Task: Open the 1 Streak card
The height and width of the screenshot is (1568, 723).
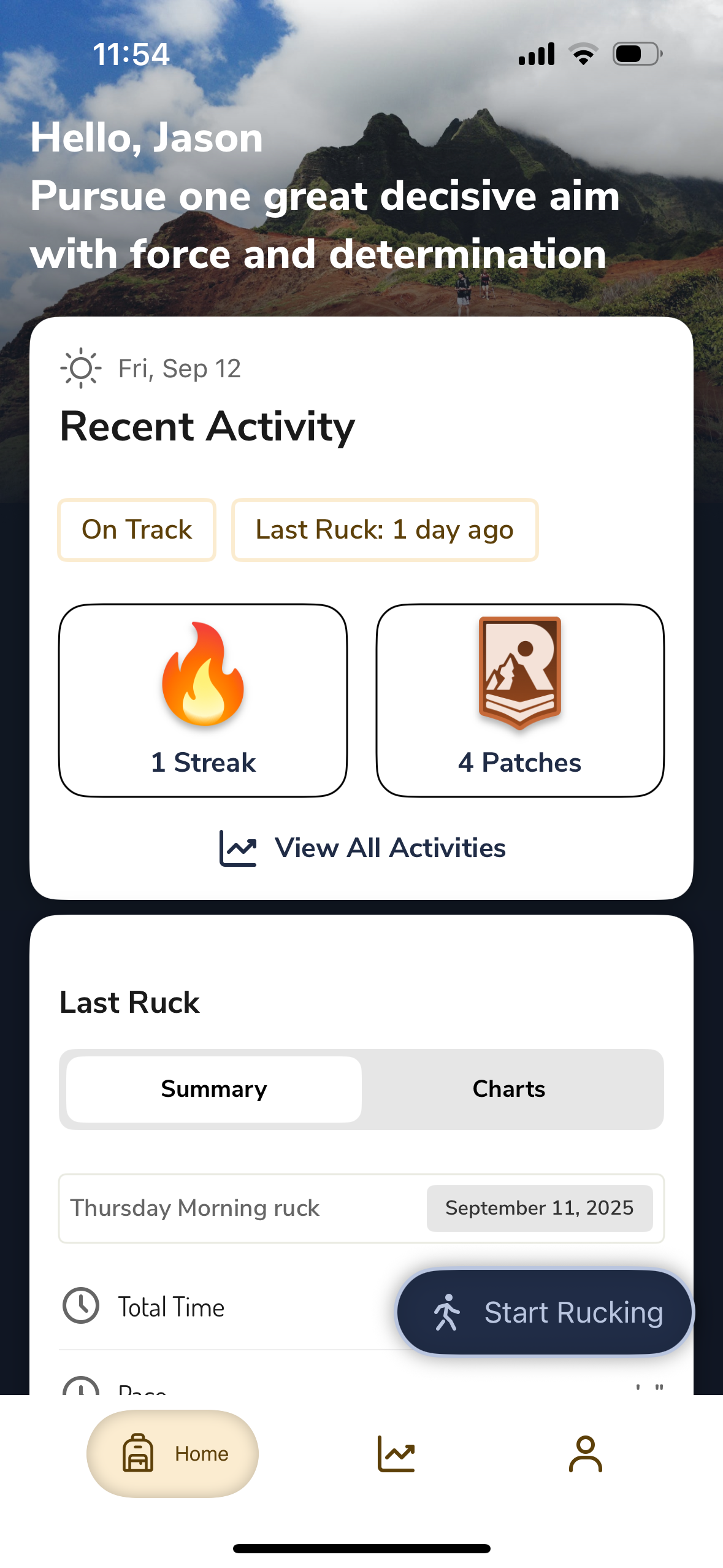Action: point(203,700)
